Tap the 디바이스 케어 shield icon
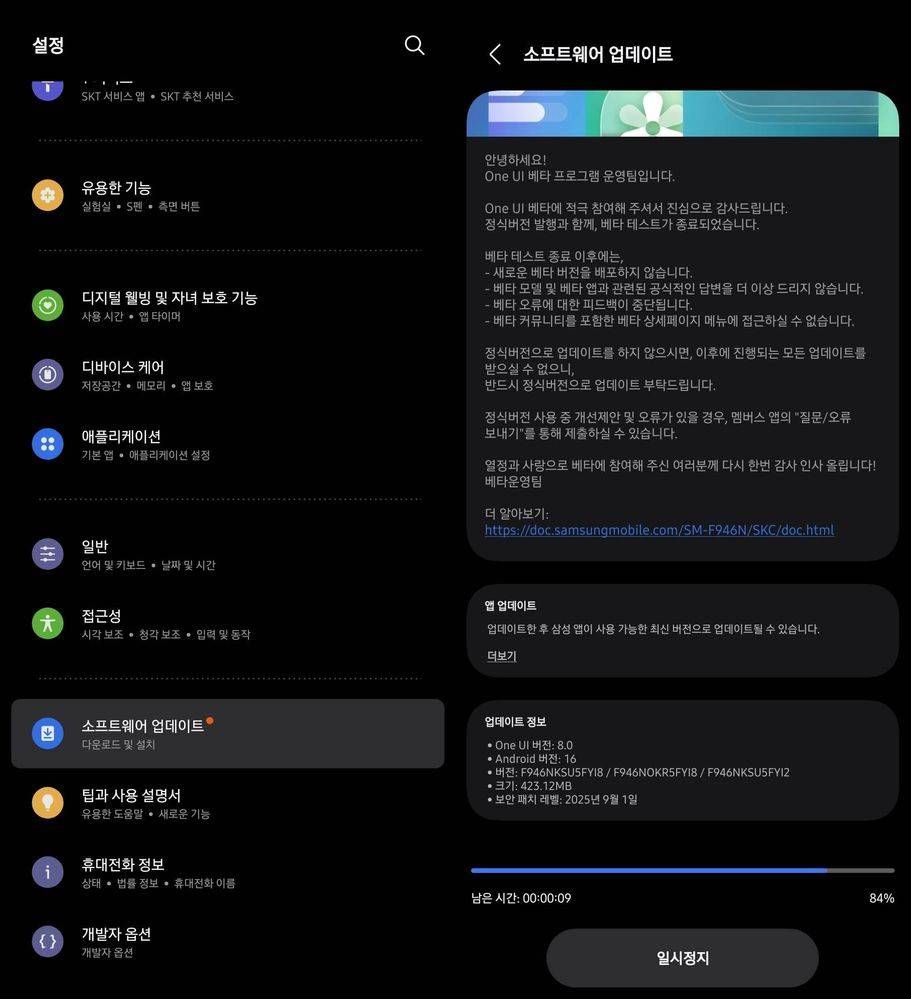Screen dimensions: 911x999 (47, 375)
